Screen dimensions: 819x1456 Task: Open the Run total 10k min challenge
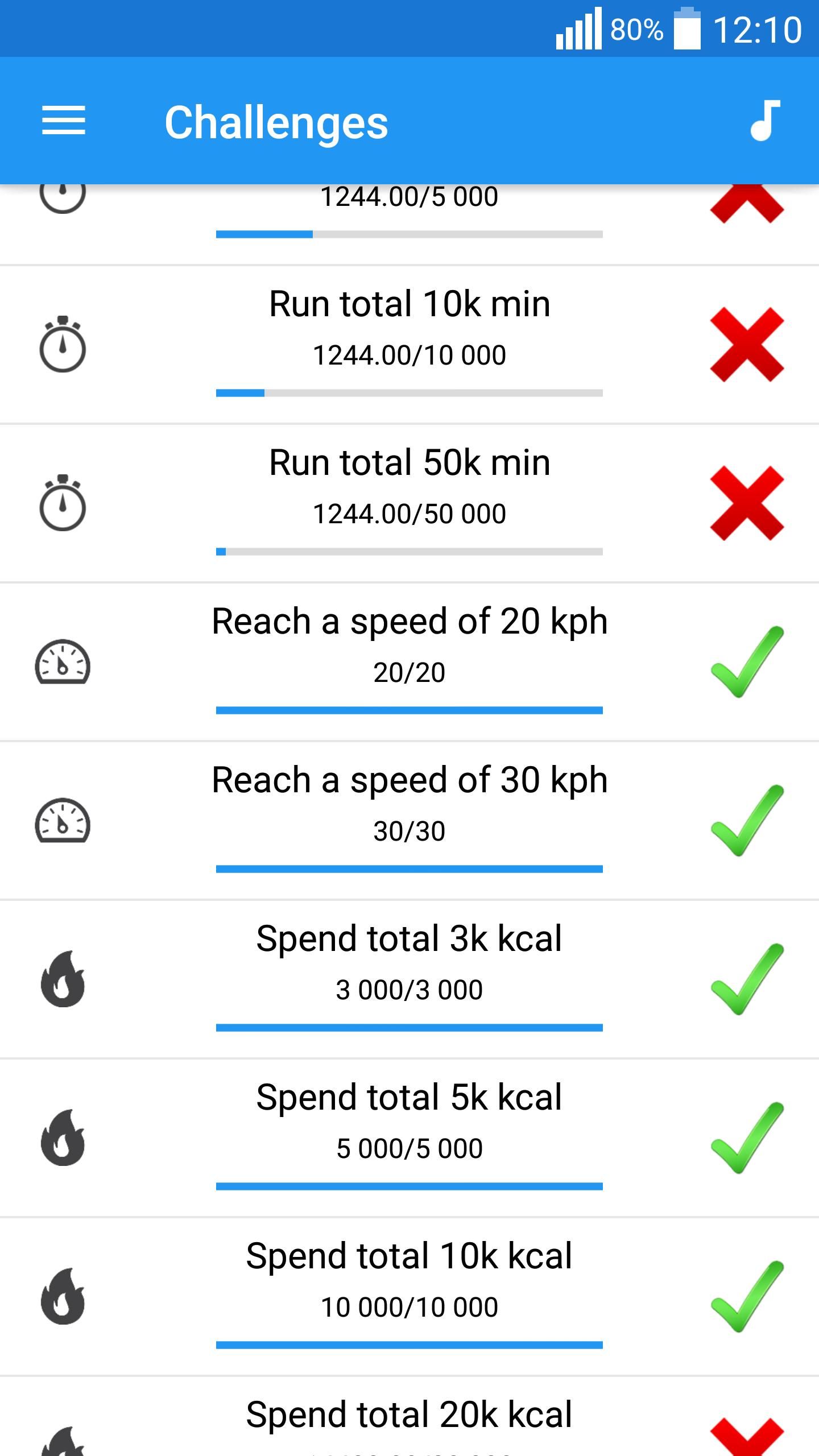click(x=409, y=345)
